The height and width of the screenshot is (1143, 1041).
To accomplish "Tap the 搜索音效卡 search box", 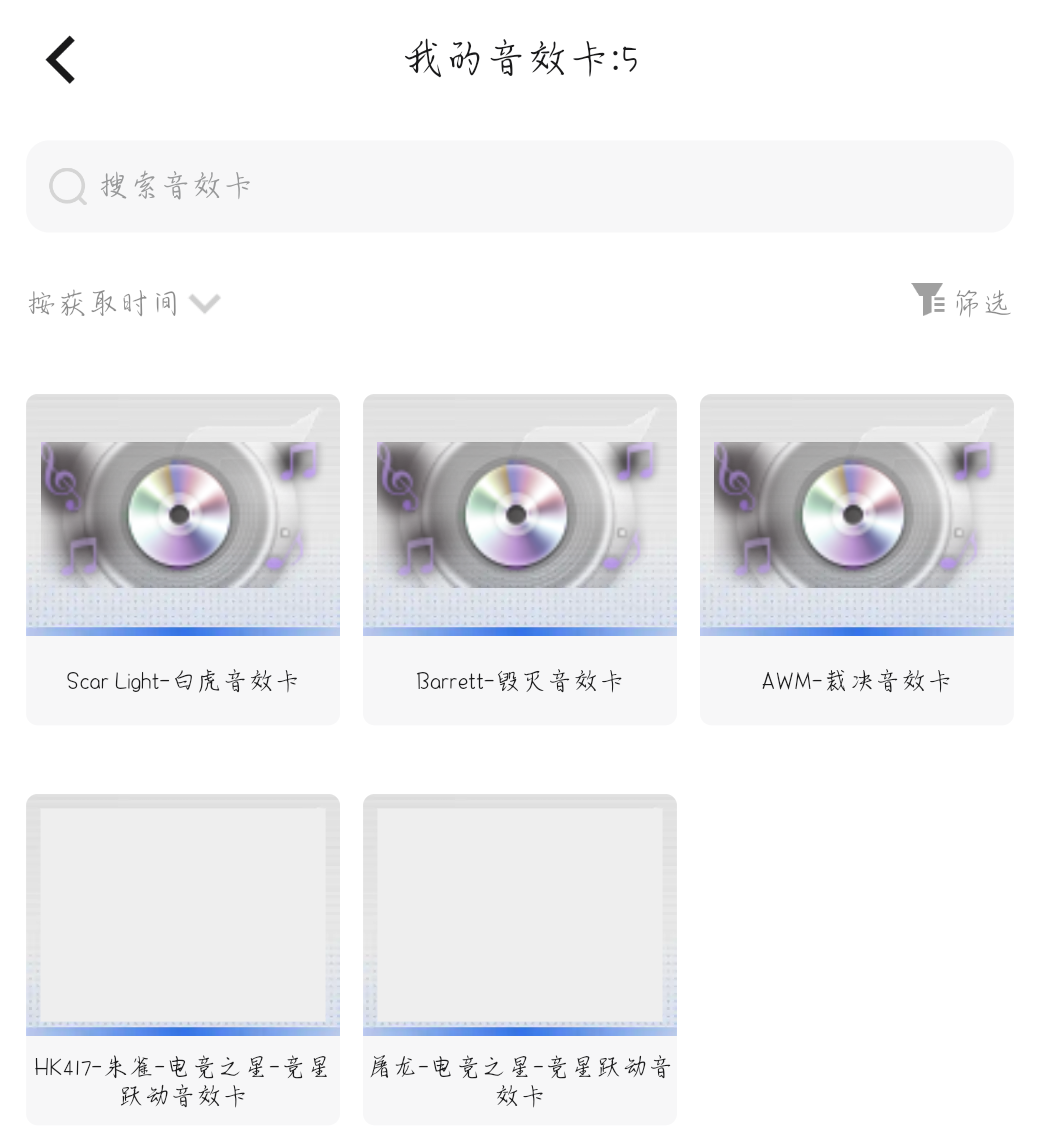I will click(x=519, y=186).
